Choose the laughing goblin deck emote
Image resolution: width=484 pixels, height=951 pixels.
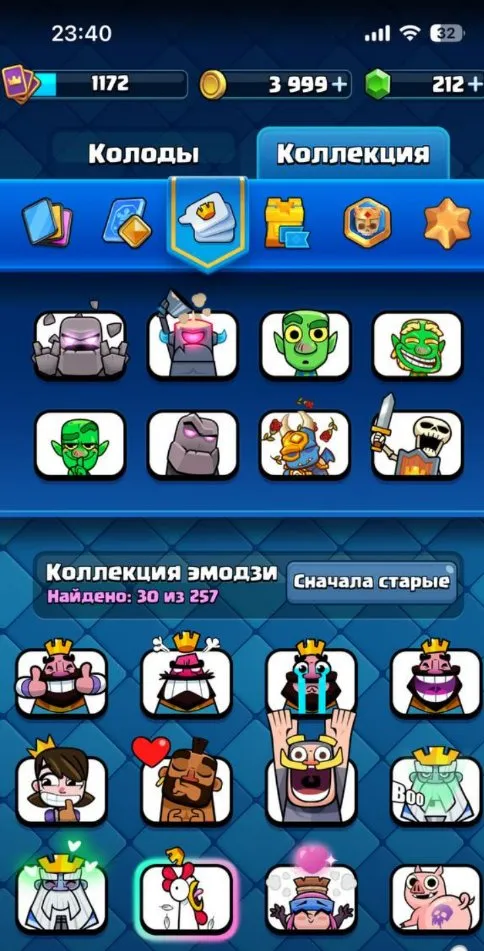click(417, 344)
